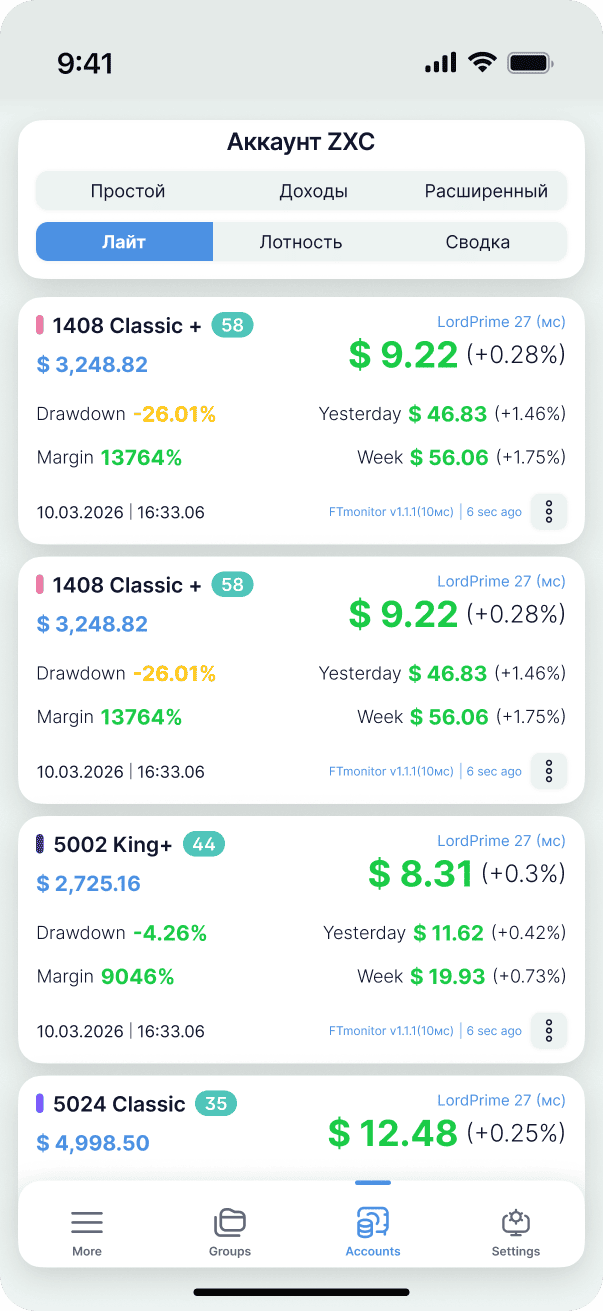The width and height of the screenshot is (603, 1311).
Task: Open the More menu
Action: (87, 1232)
